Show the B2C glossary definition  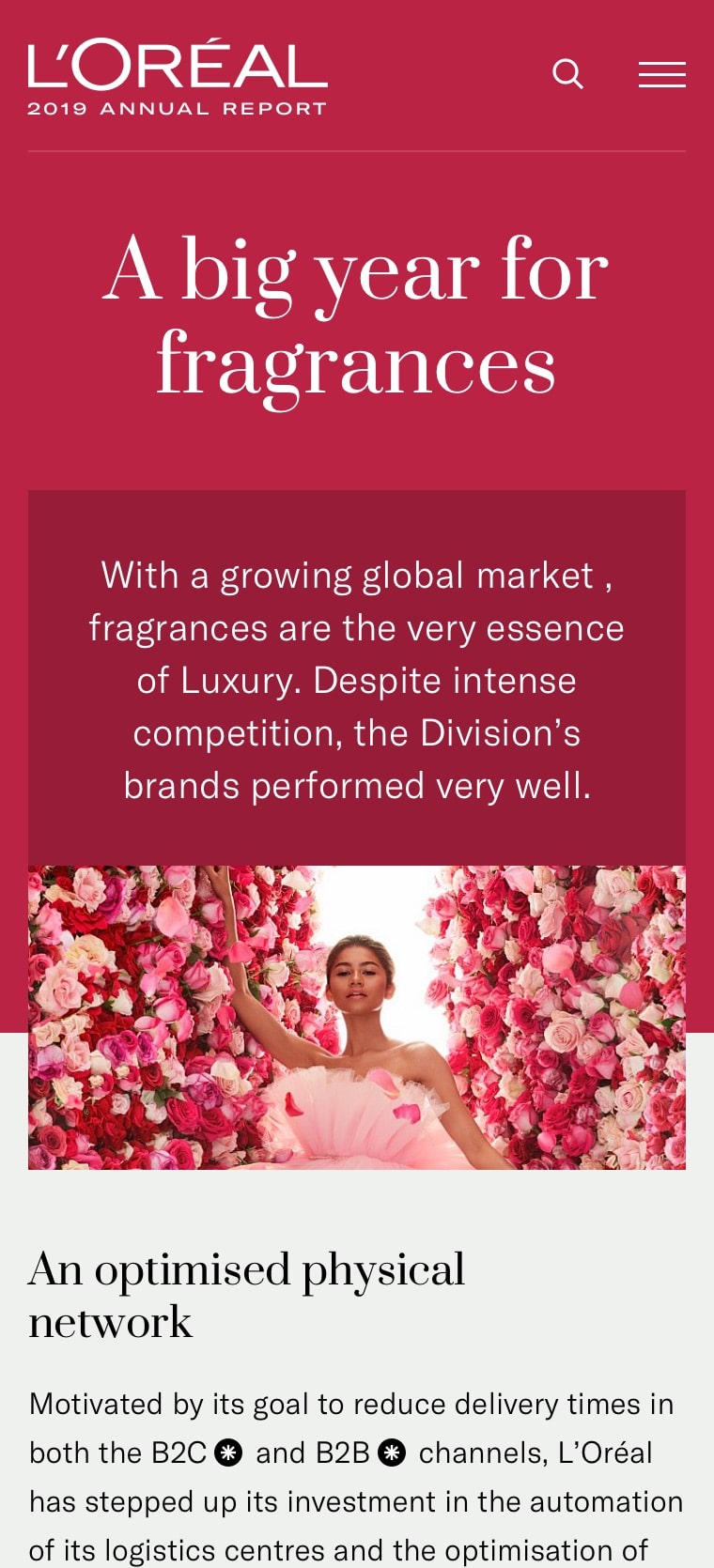coord(228,1453)
